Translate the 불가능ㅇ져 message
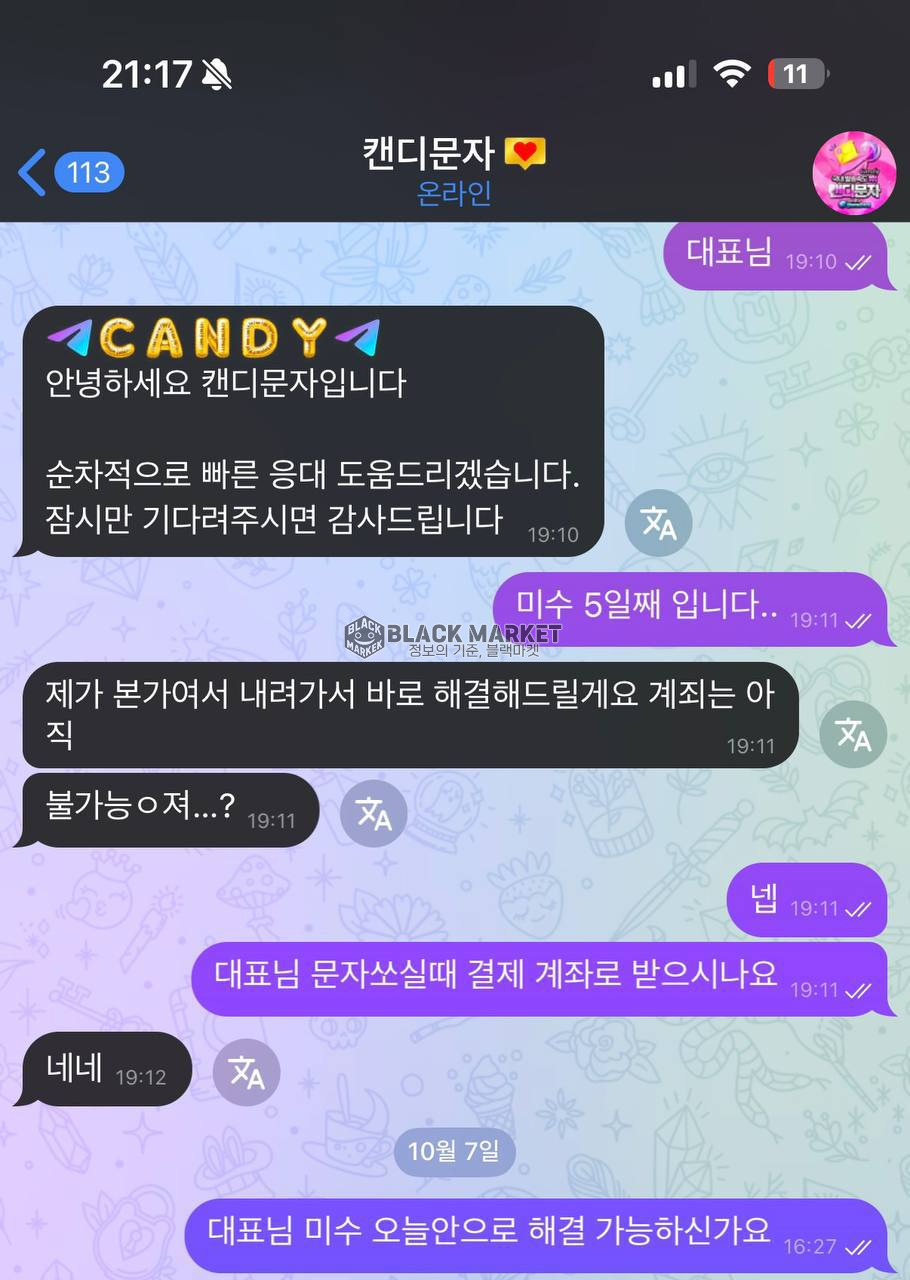This screenshot has width=910, height=1280. [x=373, y=813]
